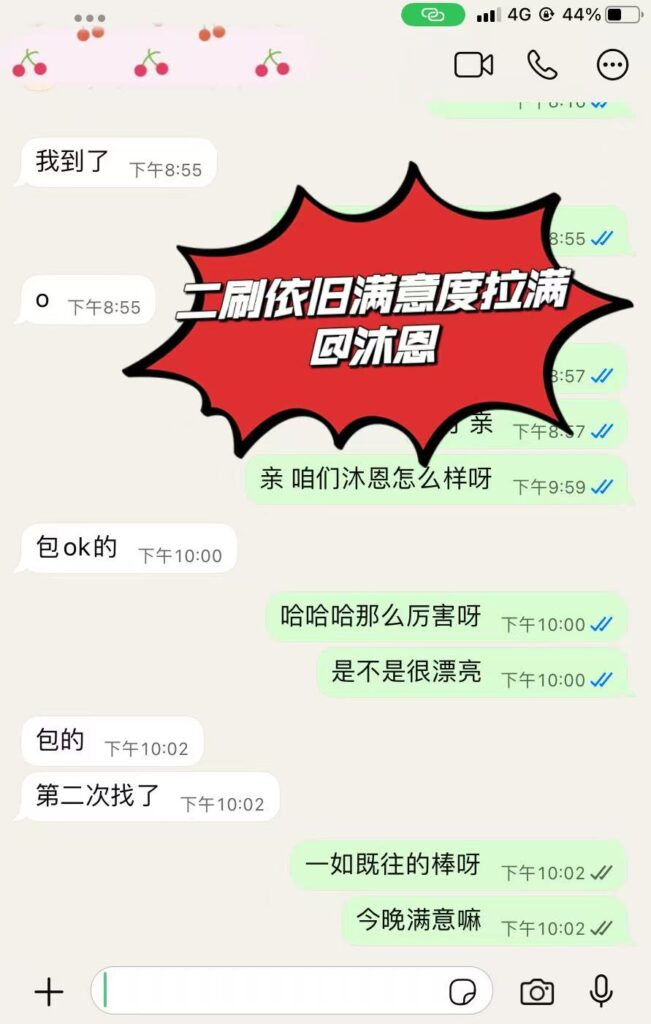651x1024 pixels.
Task: Start a video call
Action: [x=474, y=65]
